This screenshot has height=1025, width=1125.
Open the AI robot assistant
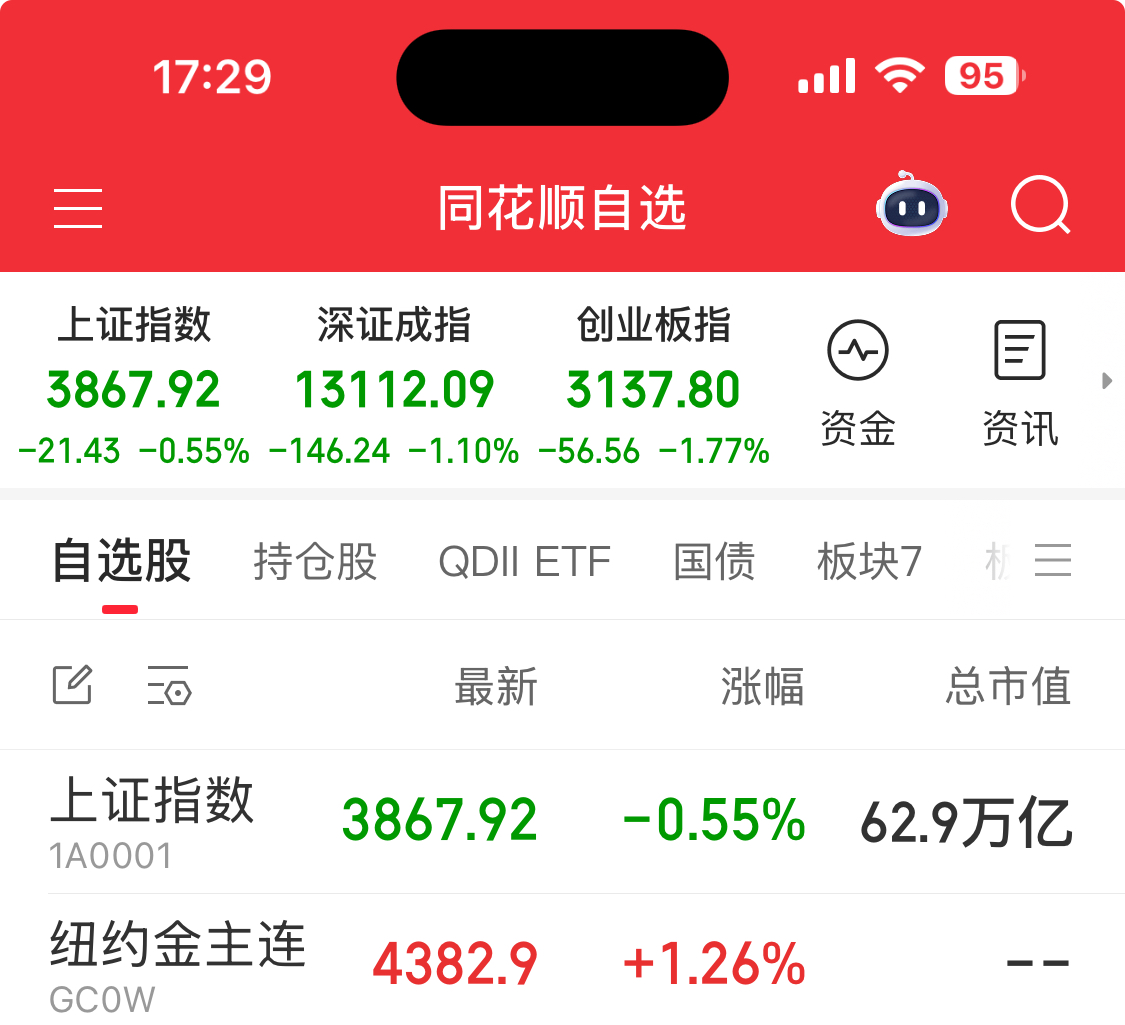tap(911, 205)
